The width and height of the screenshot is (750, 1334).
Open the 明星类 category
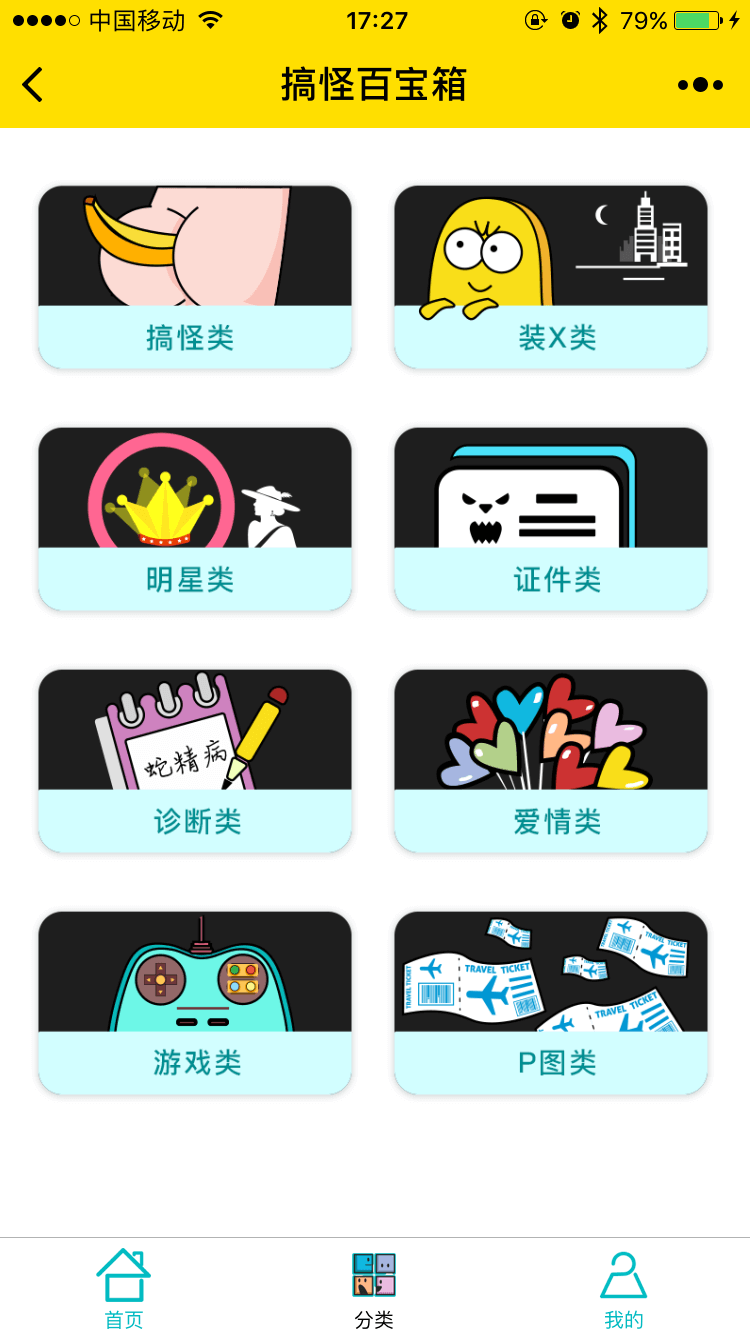pos(194,517)
